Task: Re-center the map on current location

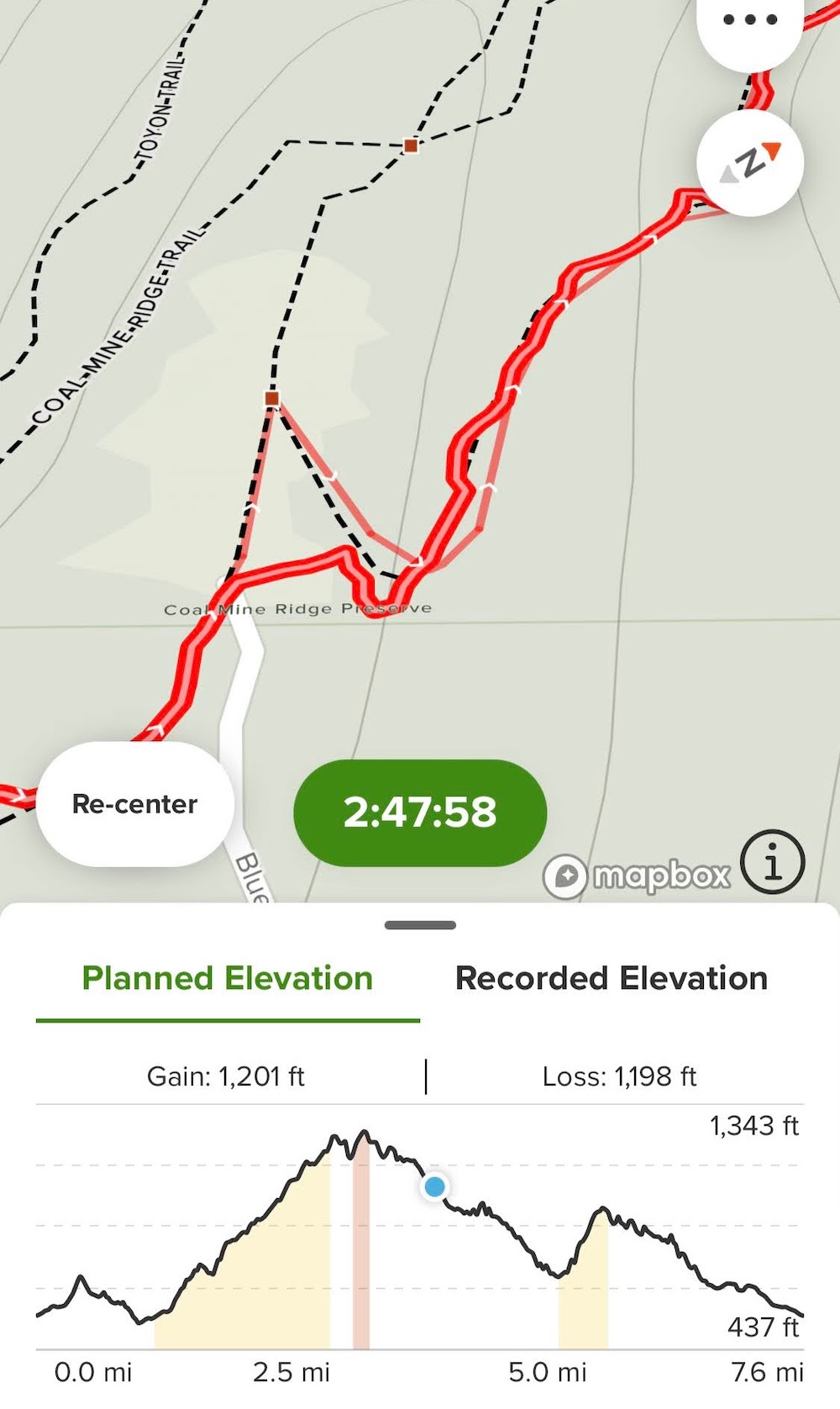Action: [x=134, y=804]
